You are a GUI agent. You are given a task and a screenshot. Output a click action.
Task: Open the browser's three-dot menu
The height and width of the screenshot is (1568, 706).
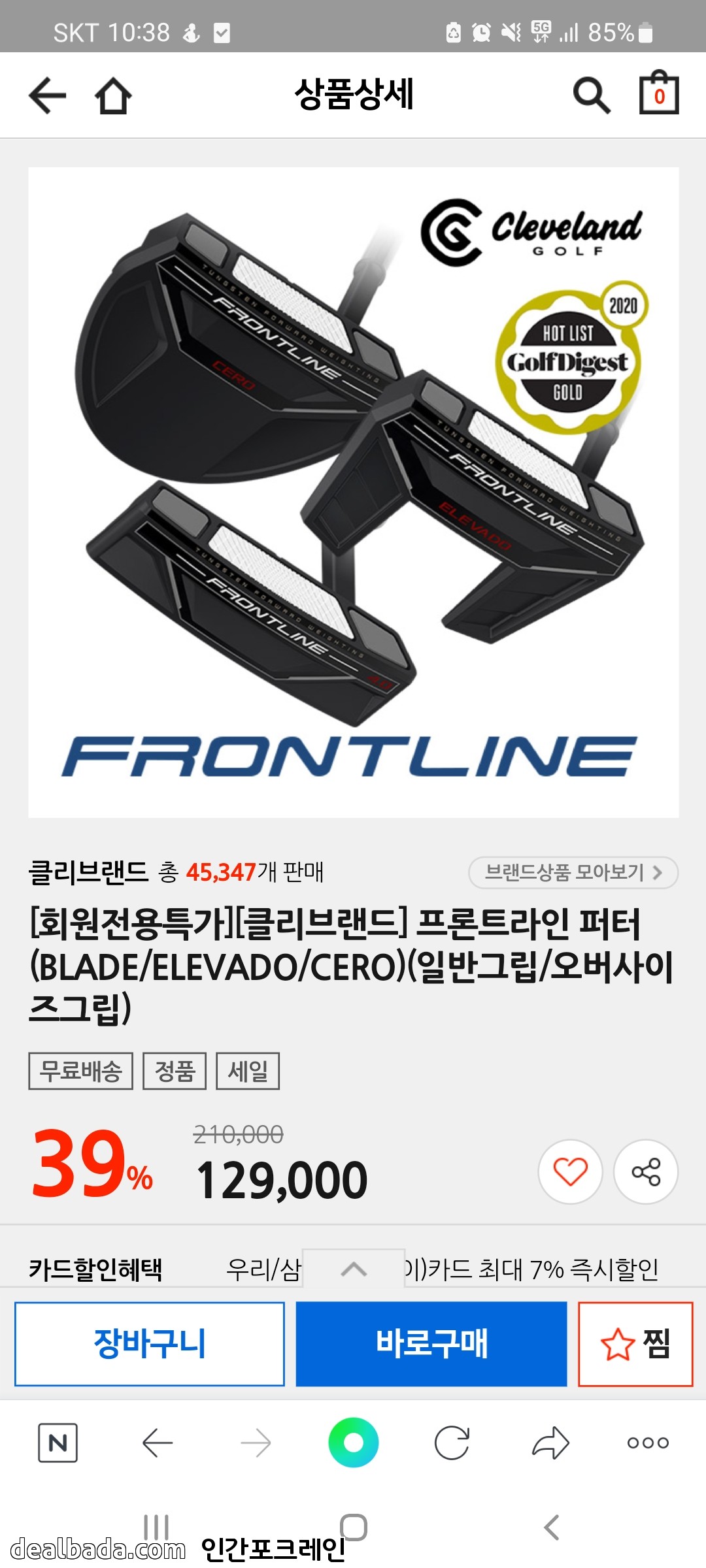(x=648, y=1443)
